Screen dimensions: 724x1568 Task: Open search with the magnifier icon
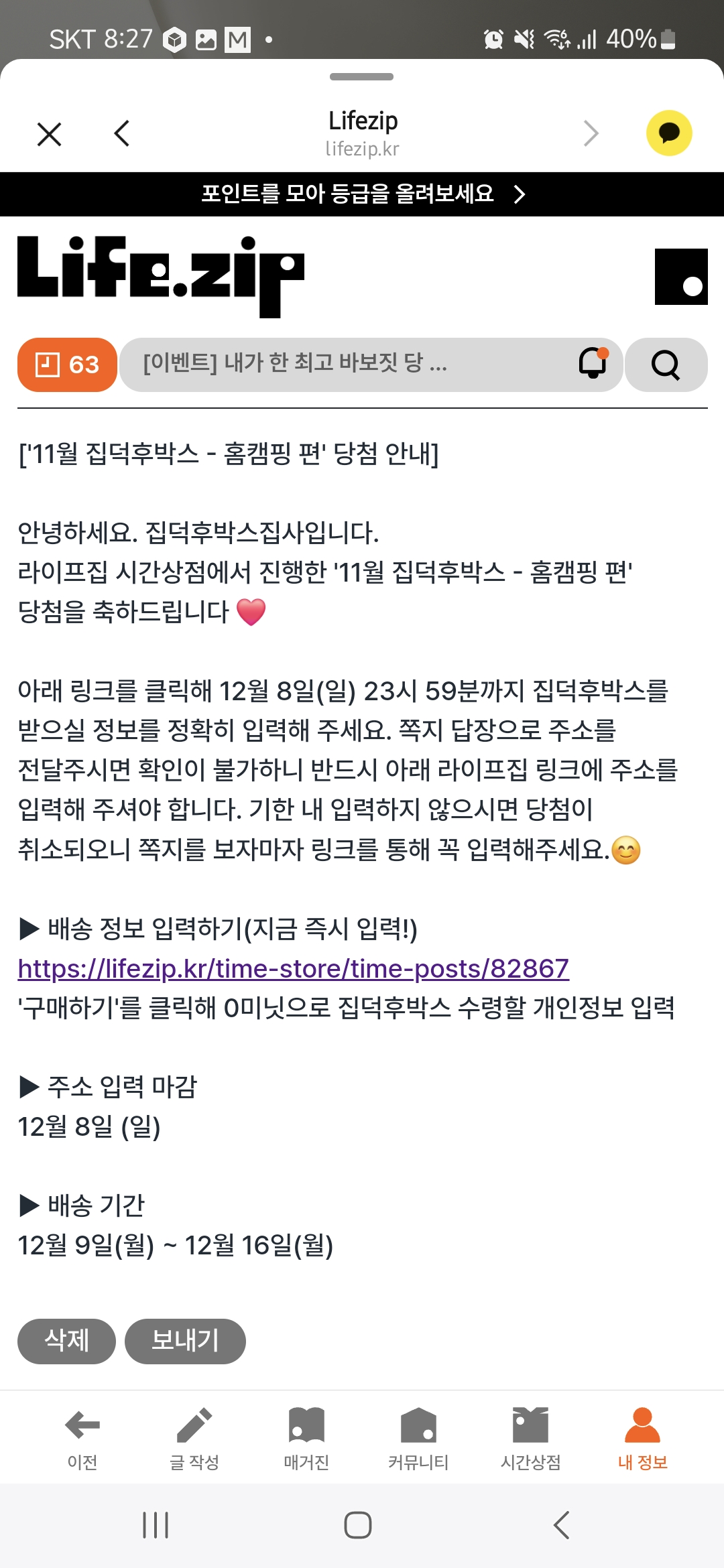point(666,365)
